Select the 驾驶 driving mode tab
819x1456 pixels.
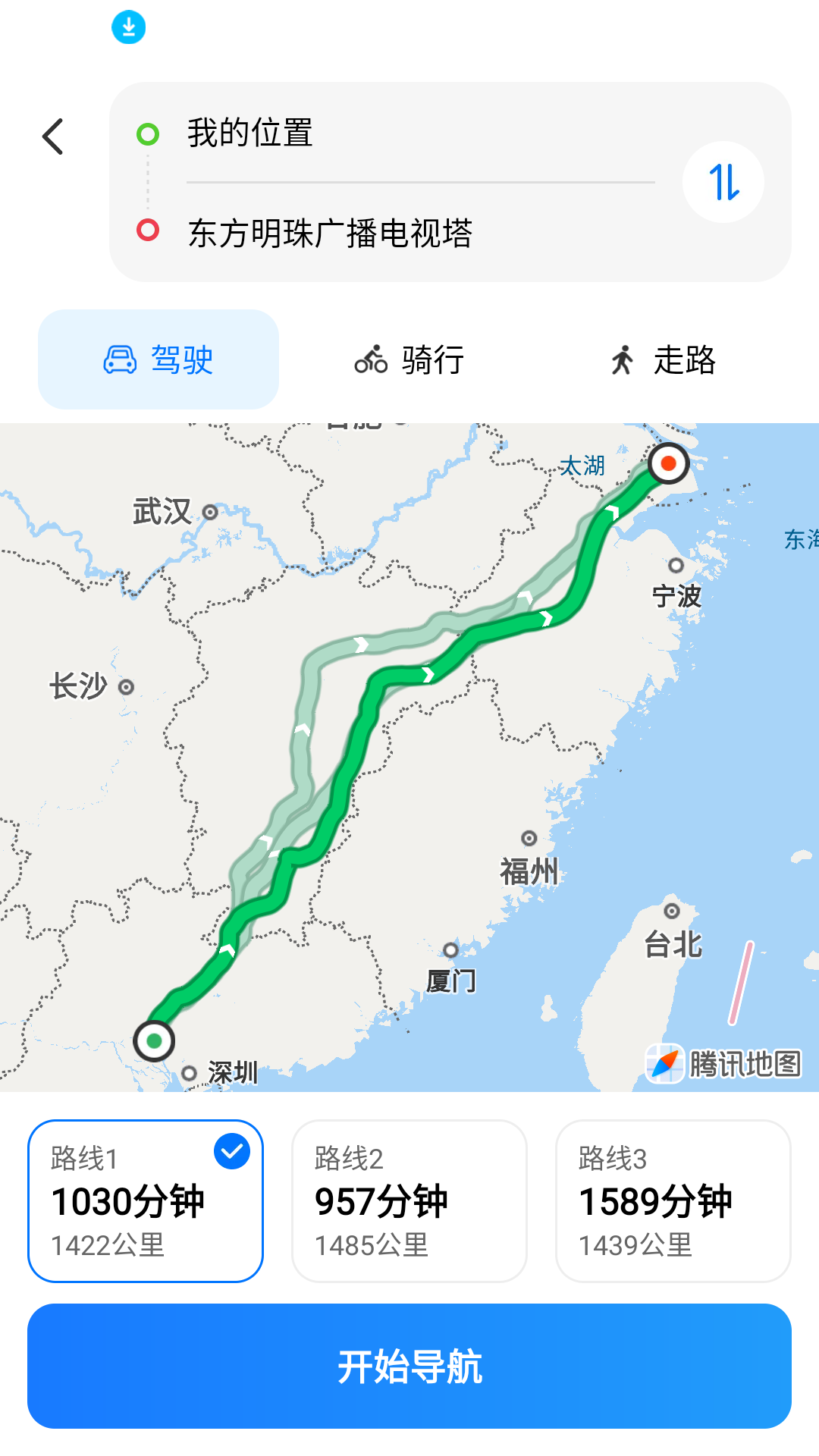158,359
